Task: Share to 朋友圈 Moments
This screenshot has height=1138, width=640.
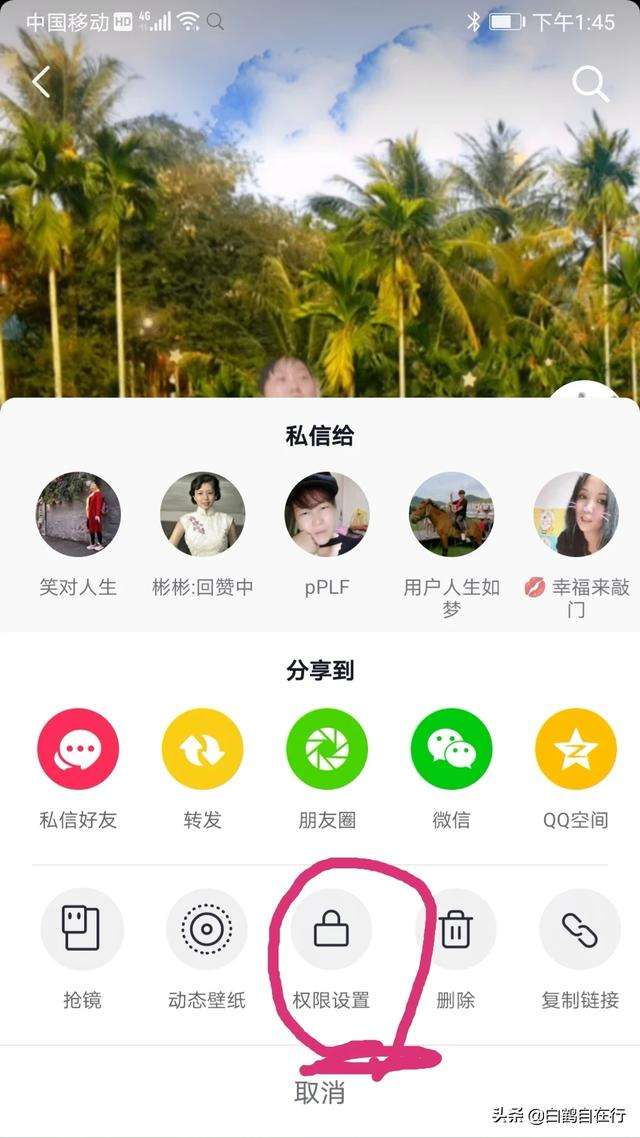Action: click(x=327, y=750)
